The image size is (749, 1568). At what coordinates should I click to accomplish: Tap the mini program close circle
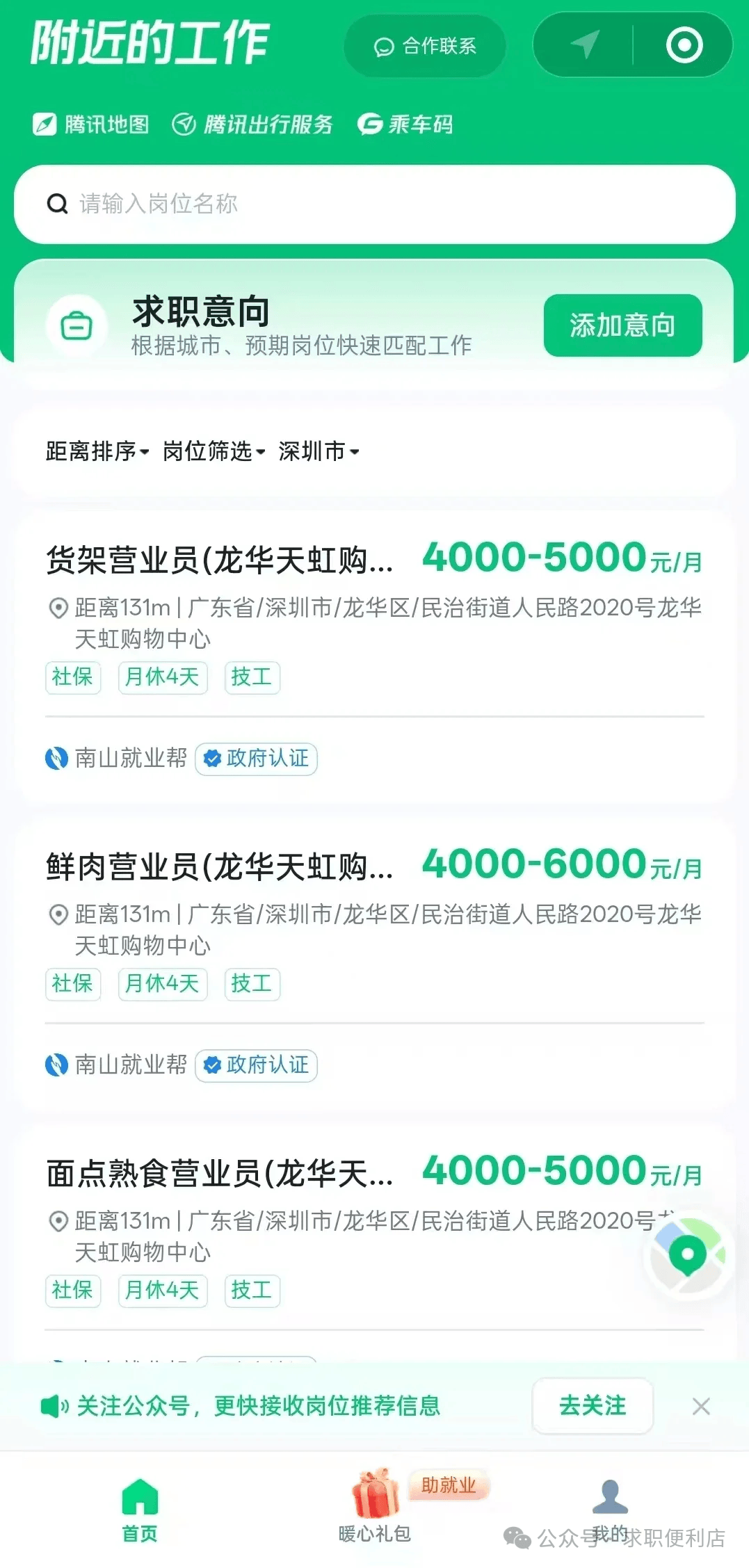684,45
